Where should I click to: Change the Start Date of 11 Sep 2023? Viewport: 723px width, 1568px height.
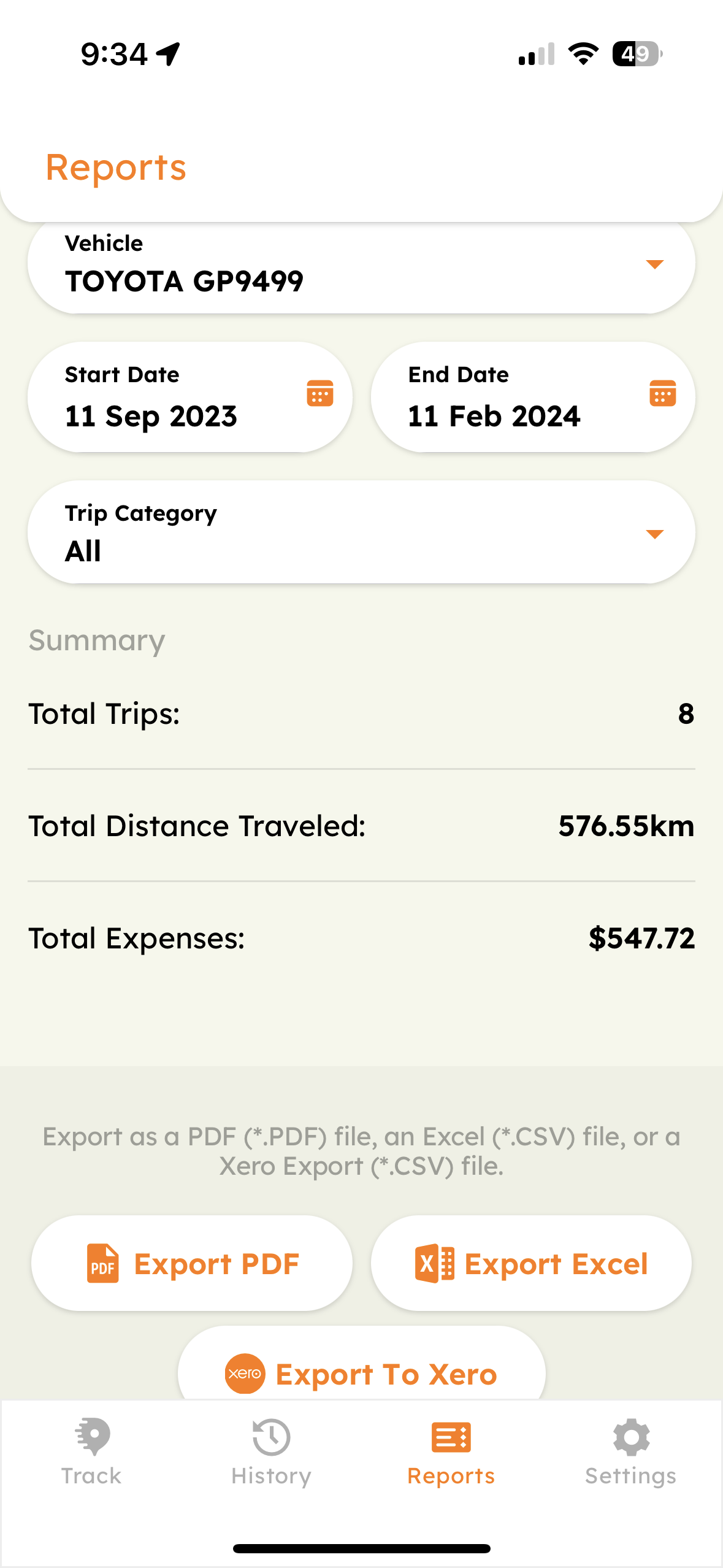point(189,397)
